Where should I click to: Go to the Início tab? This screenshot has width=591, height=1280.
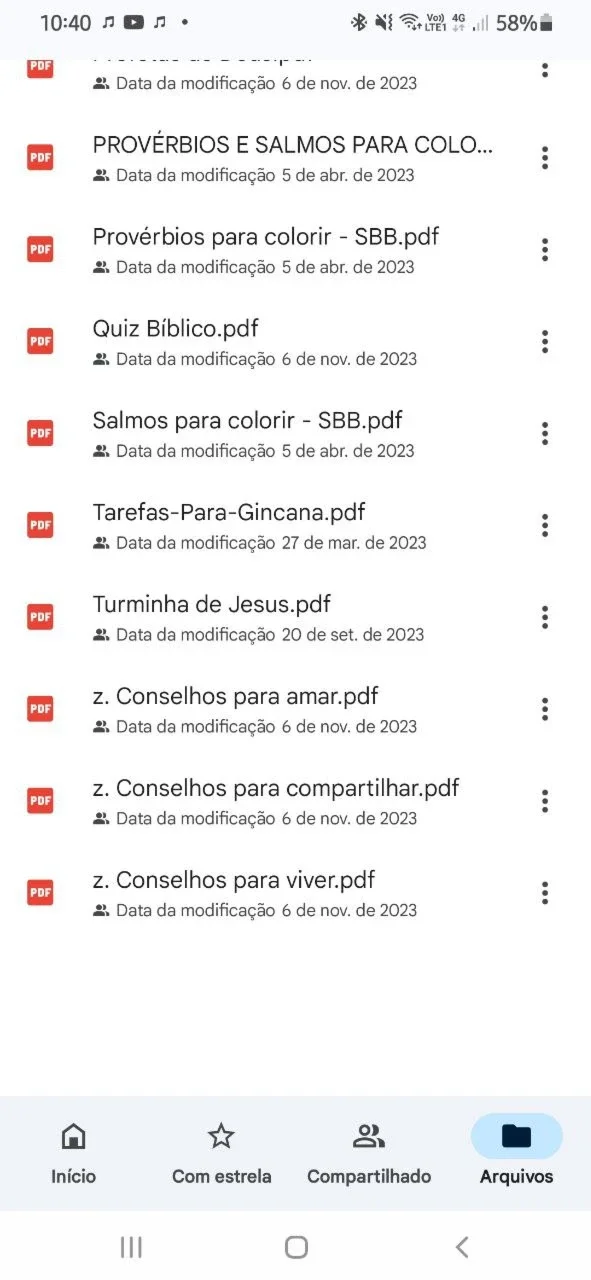coord(74,1153)
